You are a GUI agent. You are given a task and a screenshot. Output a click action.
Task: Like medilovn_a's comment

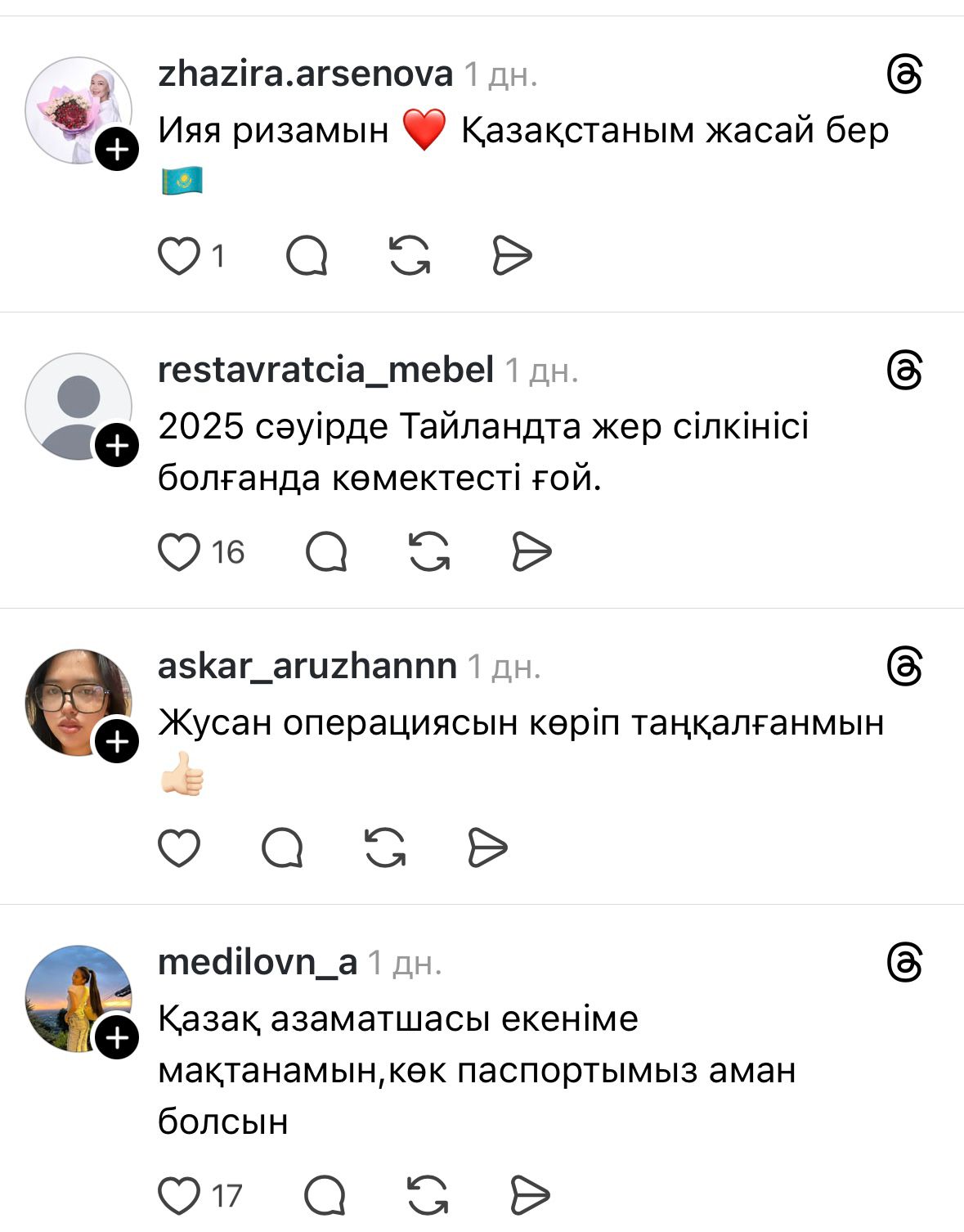tap(178, 1196)
